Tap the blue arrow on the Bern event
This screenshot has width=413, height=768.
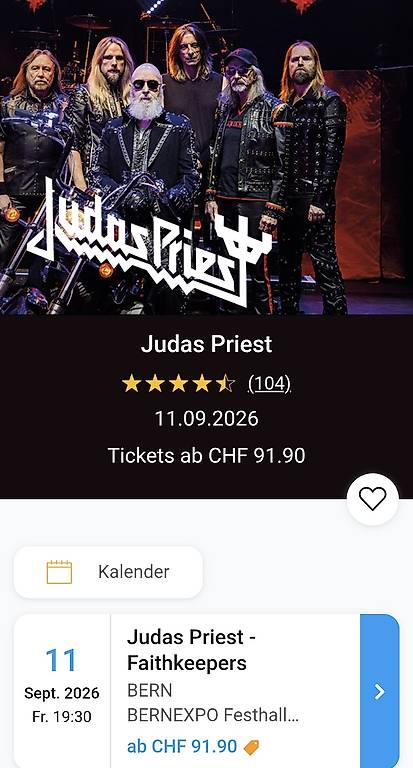pos(379,691)
